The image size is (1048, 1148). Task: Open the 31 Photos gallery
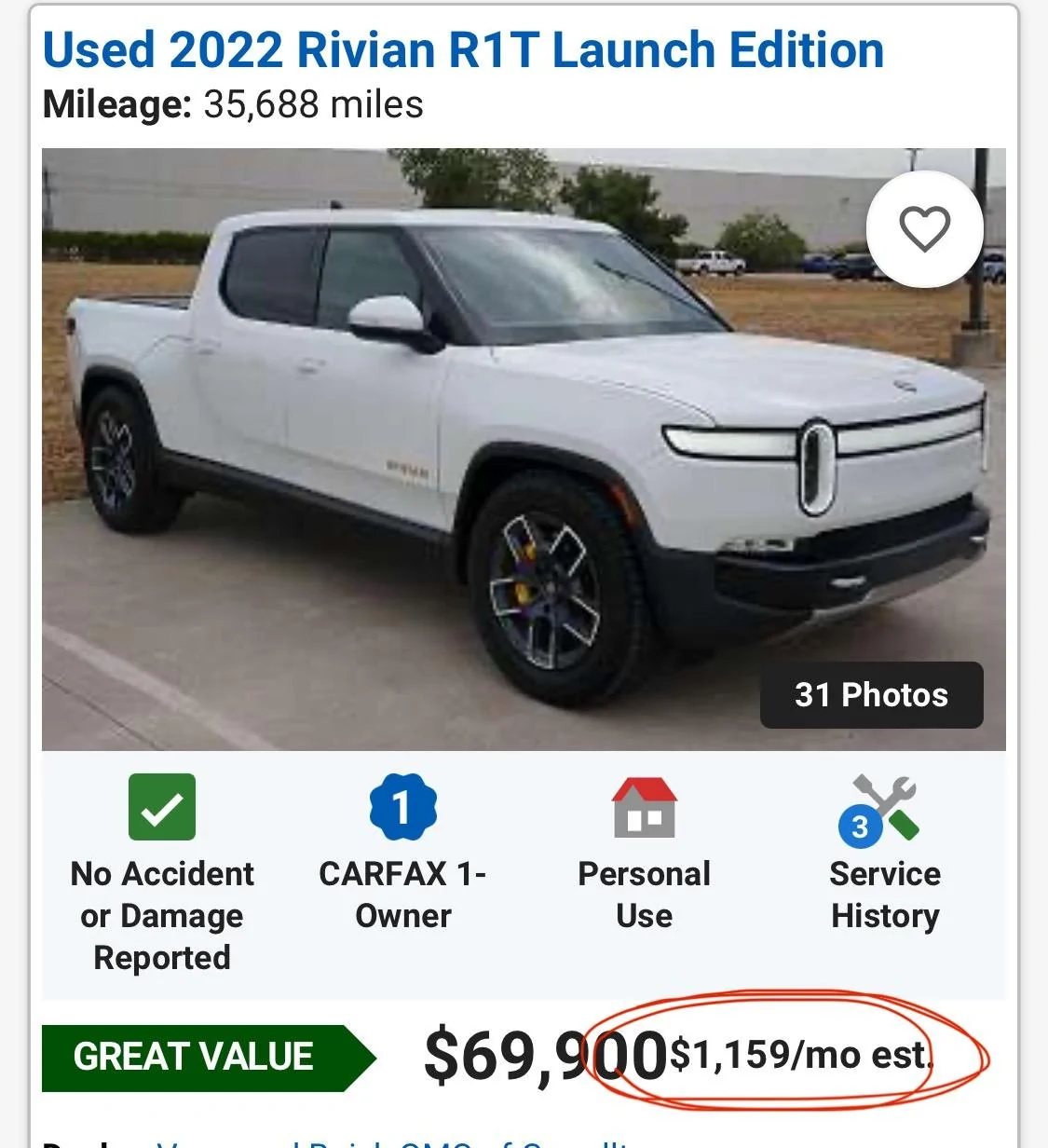pyautogui.click(x=871, y=695)
